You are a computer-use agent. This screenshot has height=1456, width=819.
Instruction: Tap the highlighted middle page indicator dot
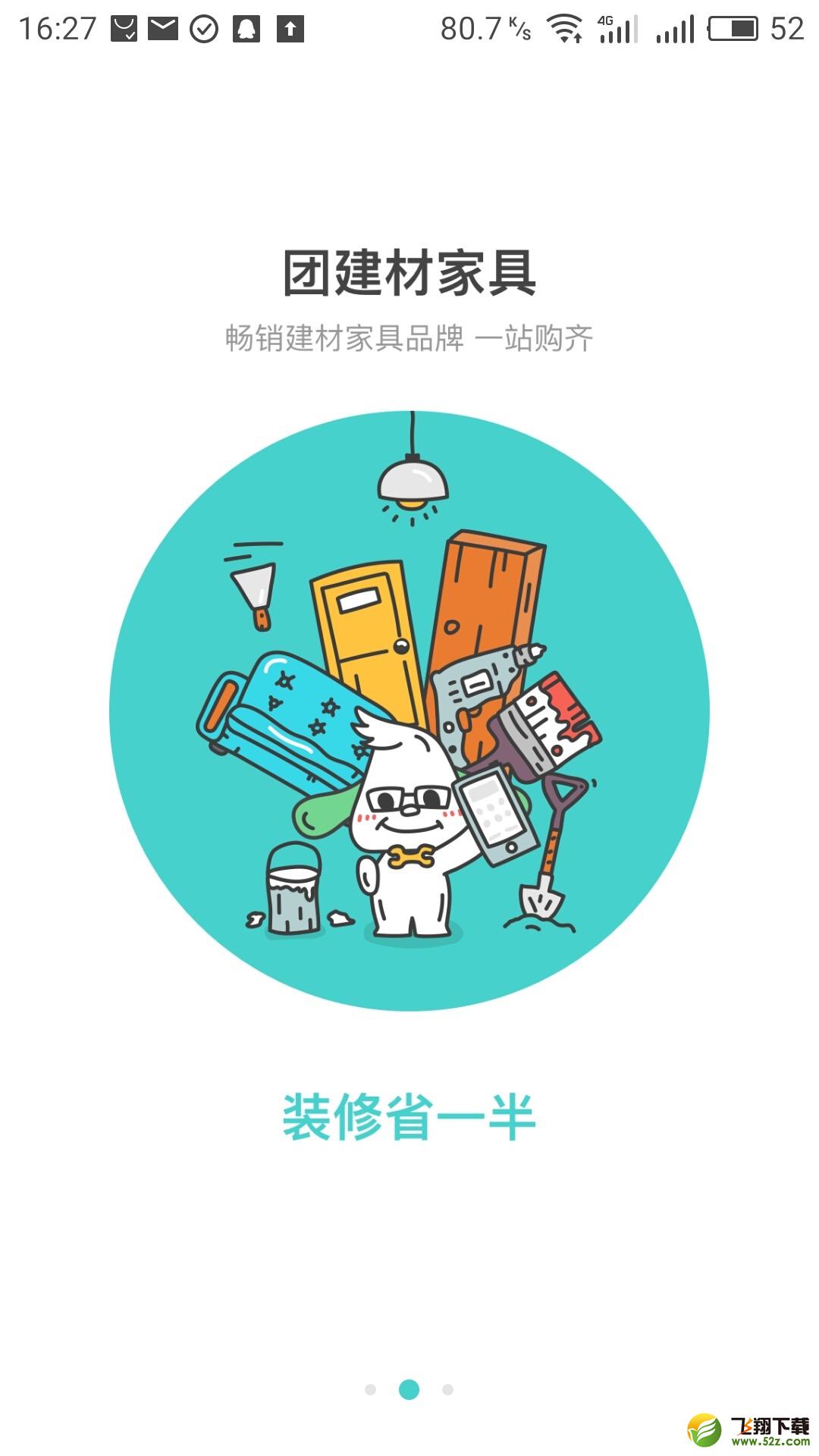[409, 1389]
